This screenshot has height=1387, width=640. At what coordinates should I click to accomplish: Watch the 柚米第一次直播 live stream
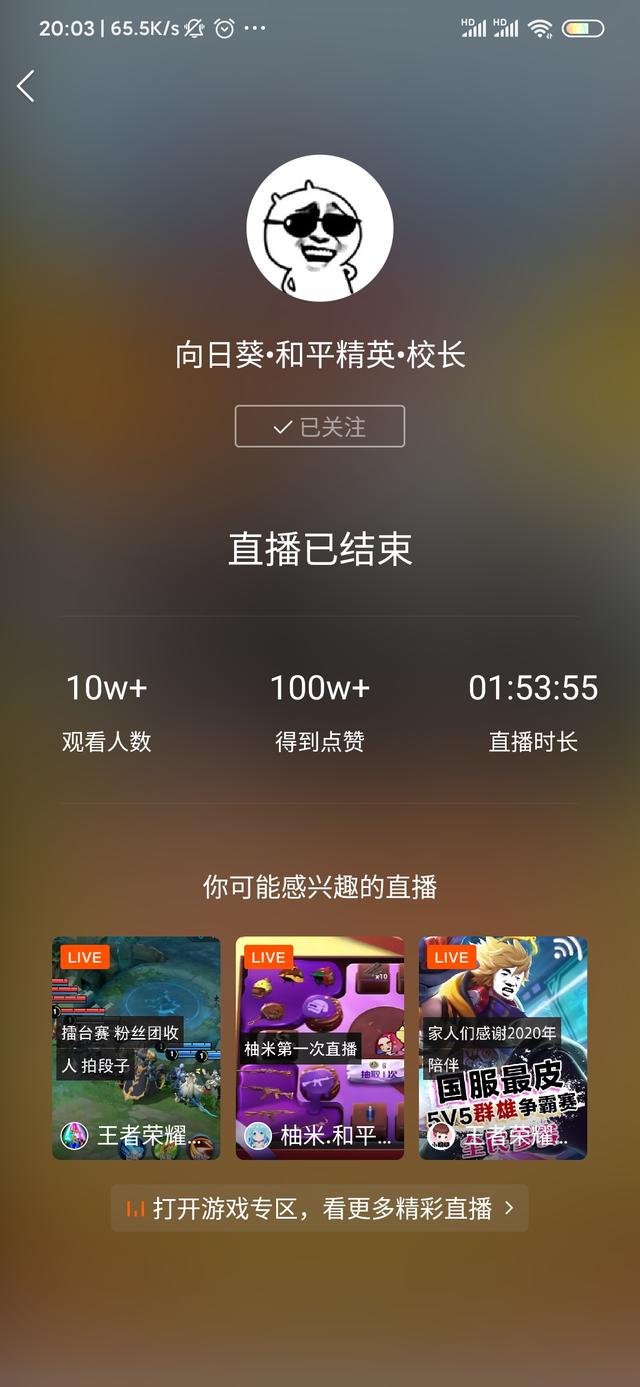coord(320,1047)
